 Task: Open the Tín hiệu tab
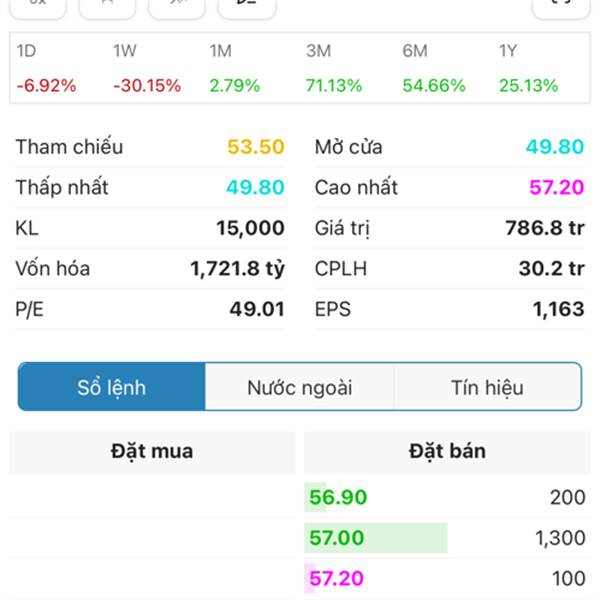(x=487, y=388)
